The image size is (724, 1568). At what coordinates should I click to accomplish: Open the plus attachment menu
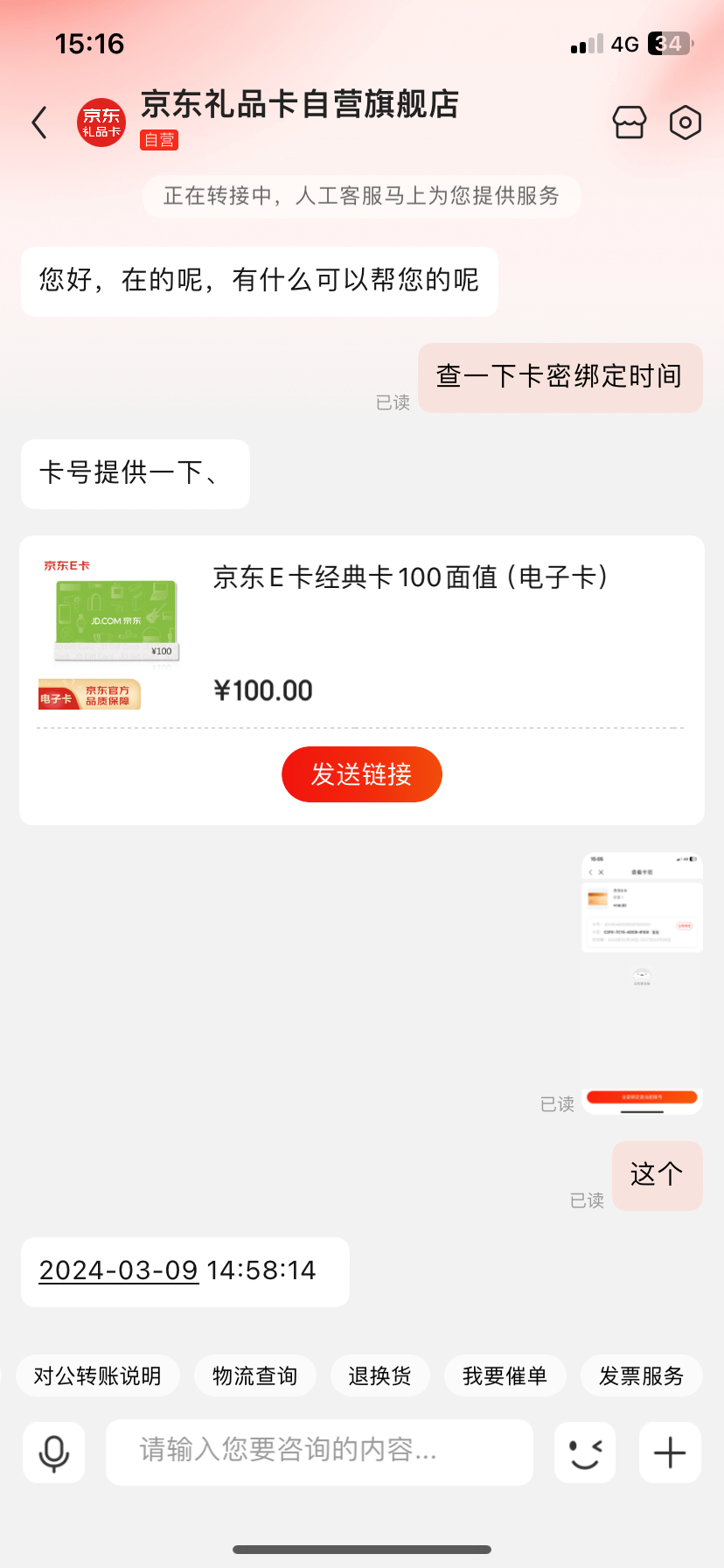[670, 1453]
